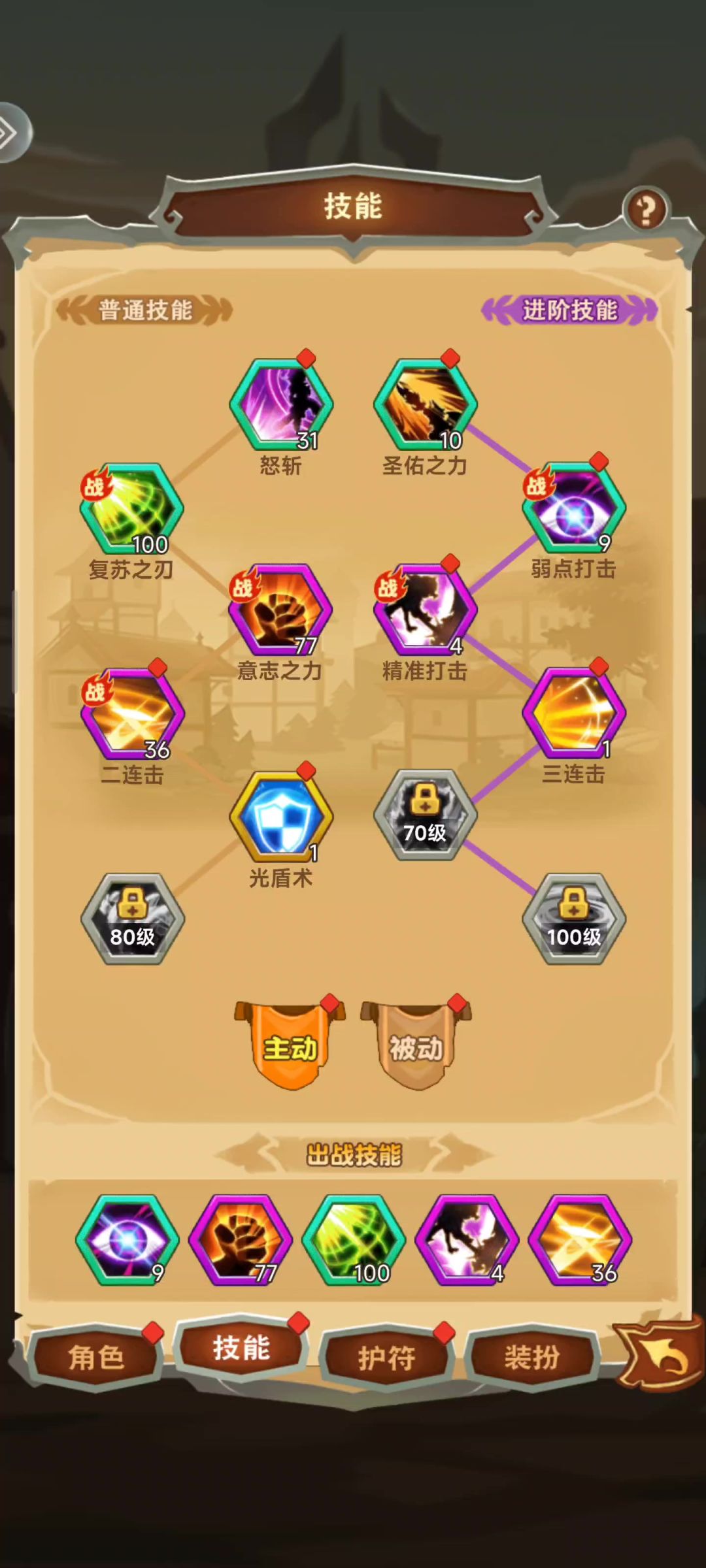Tap the locked 80级 skill slot
Image resolution: width=706 pixels, height=1568 pixels.
coord(132,919)
